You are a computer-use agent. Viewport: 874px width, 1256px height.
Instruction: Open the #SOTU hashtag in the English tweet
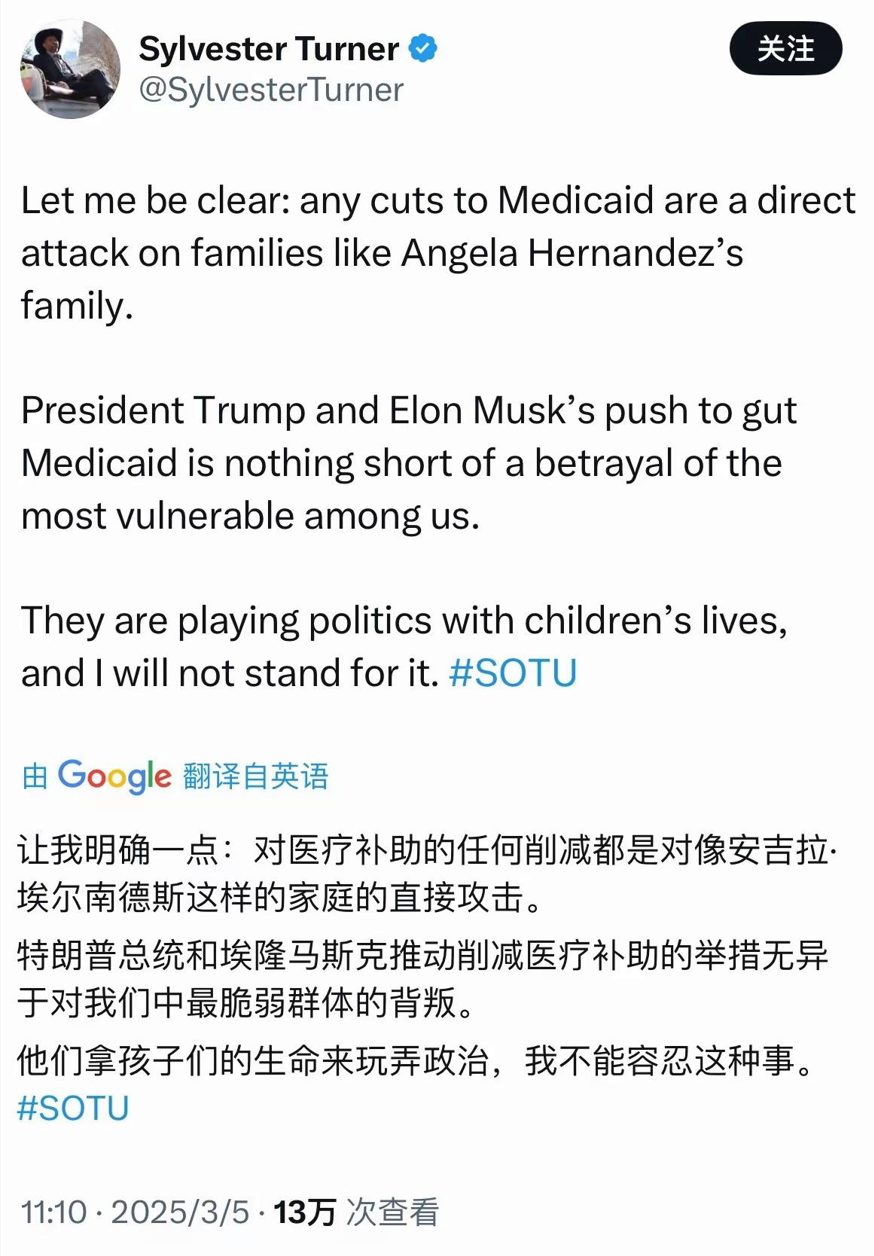pyautogui.click(x=513, y=673)
